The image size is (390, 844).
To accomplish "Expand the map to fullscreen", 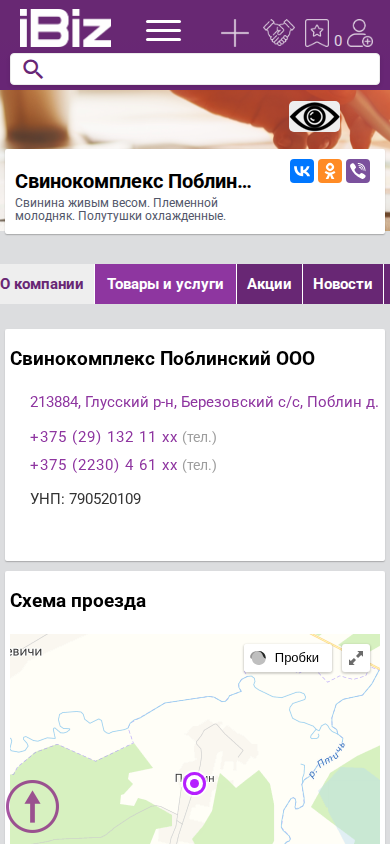I will point(356,658).
